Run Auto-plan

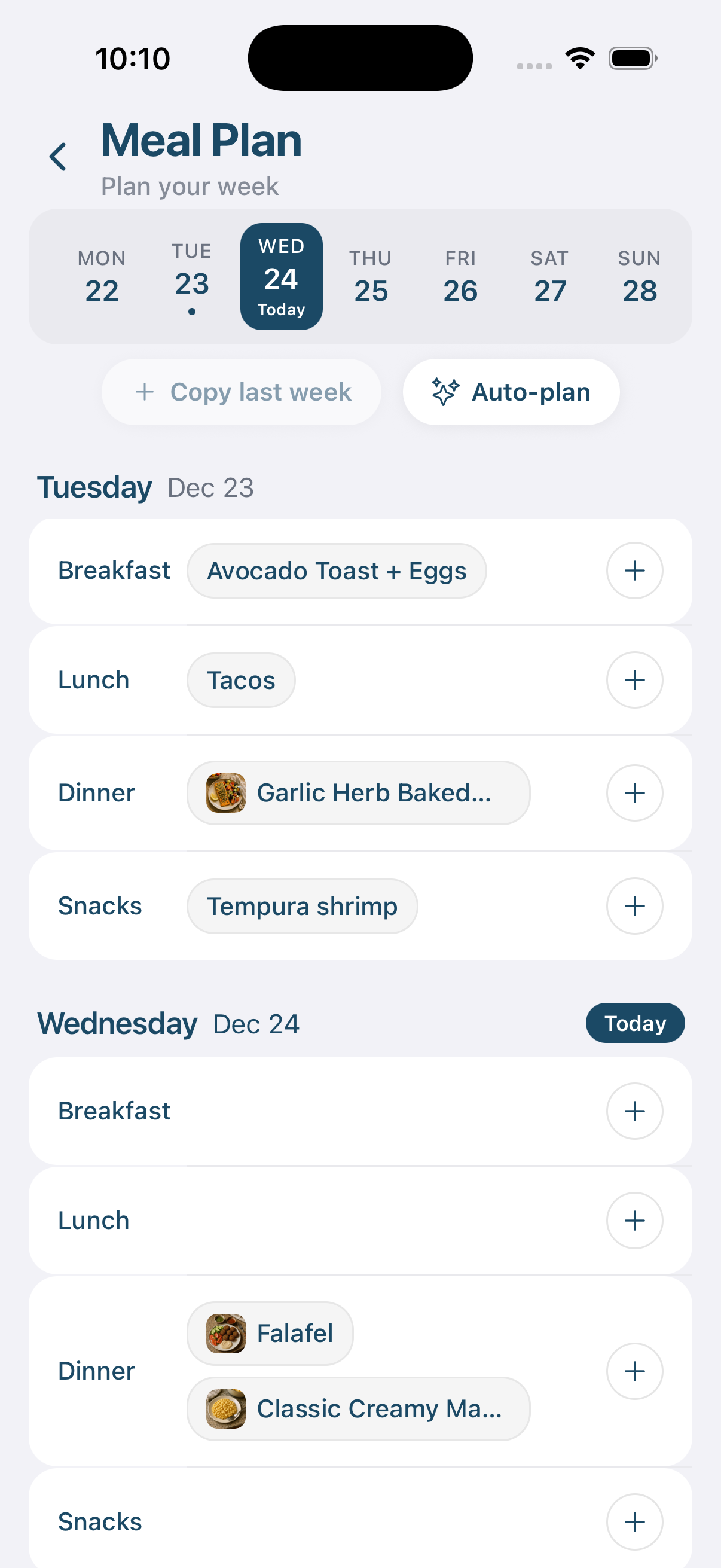pyautogui.click(x=511, y=391)
